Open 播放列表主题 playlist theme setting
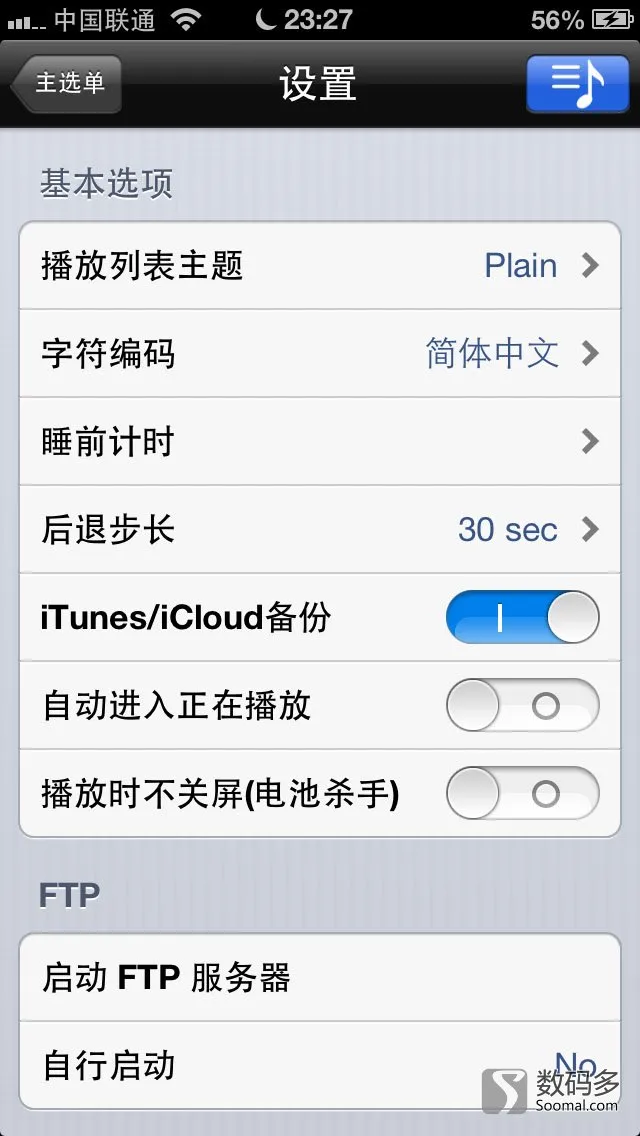 320,266
